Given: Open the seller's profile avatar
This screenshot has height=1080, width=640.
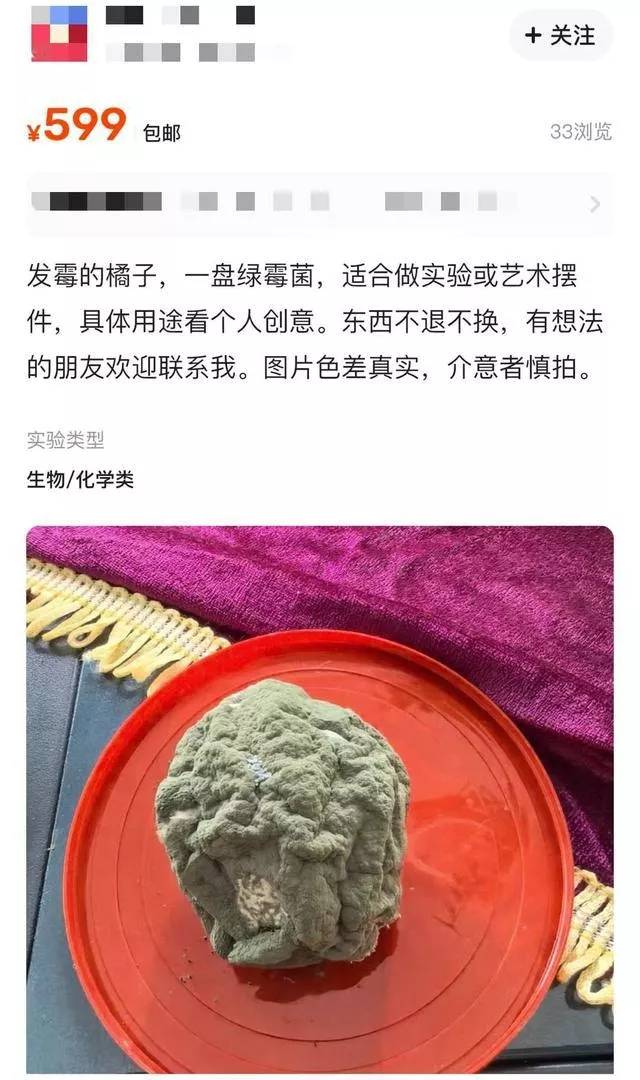Looking at the screenshot, I should [58, 33].
